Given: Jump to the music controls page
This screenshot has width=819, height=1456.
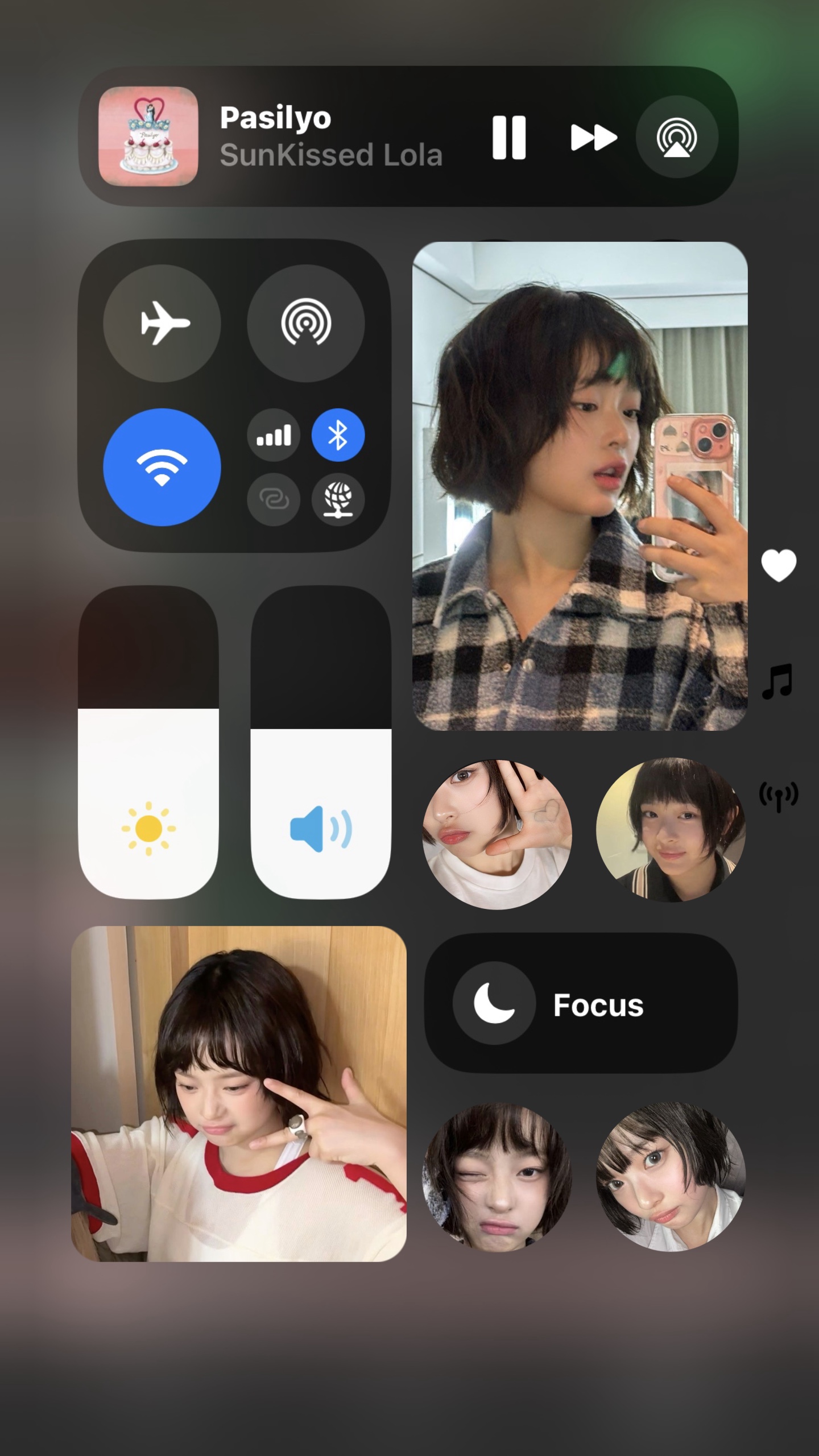Looking at the screenshot, I should click(777, 681).
